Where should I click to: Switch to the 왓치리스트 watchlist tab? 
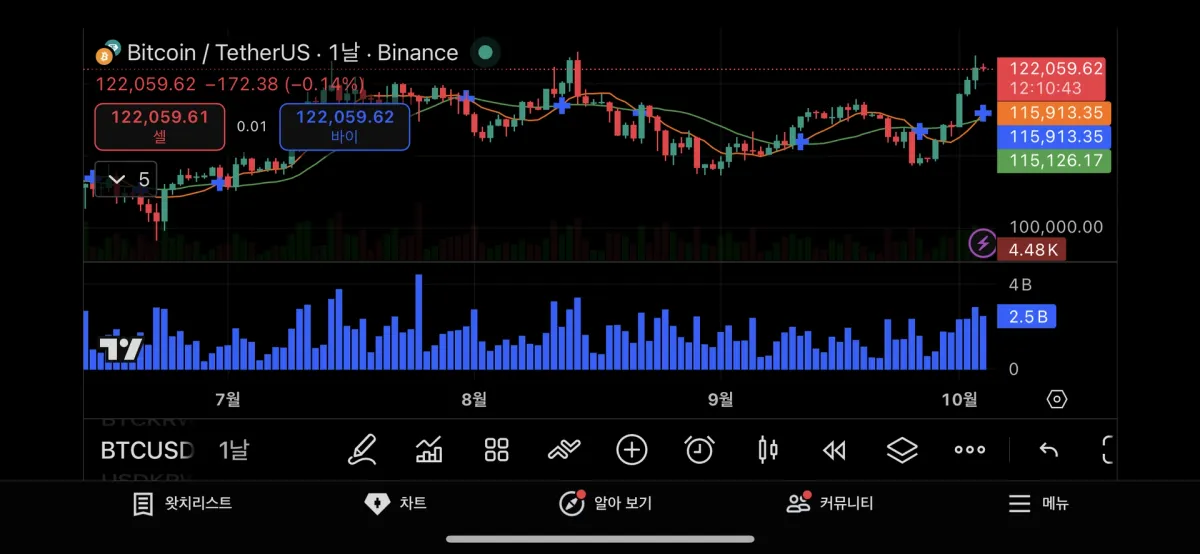pos(183,503)
